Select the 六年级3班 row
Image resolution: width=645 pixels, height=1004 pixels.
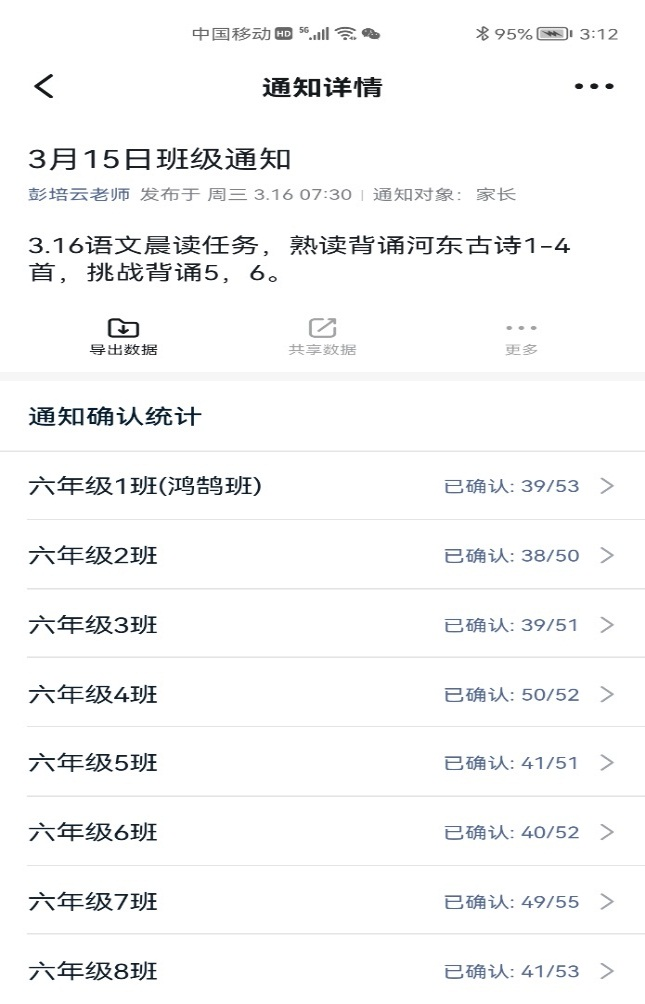pyautogui.click(x=322, y=625)
